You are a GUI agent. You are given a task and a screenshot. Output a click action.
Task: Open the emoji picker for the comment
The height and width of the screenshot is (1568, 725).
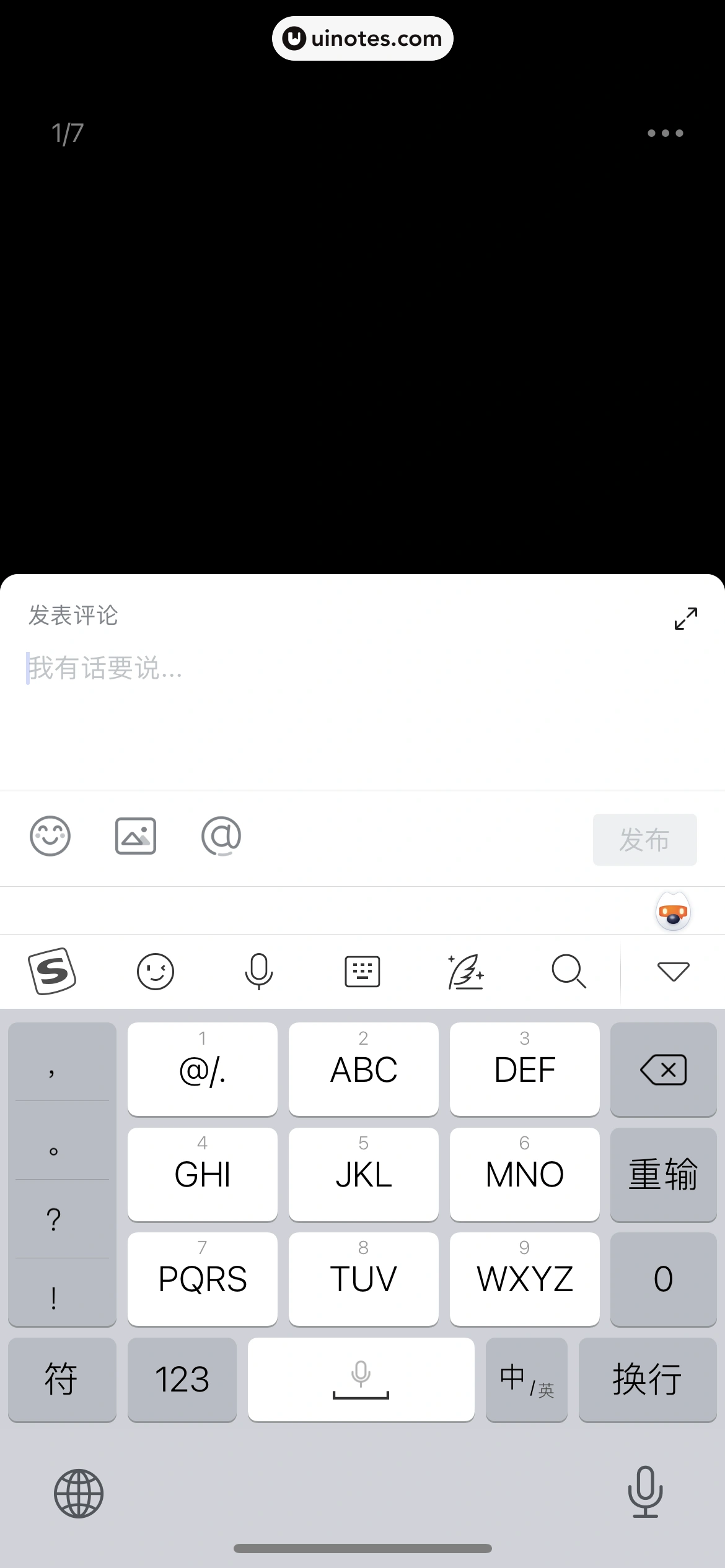point(50,836)
